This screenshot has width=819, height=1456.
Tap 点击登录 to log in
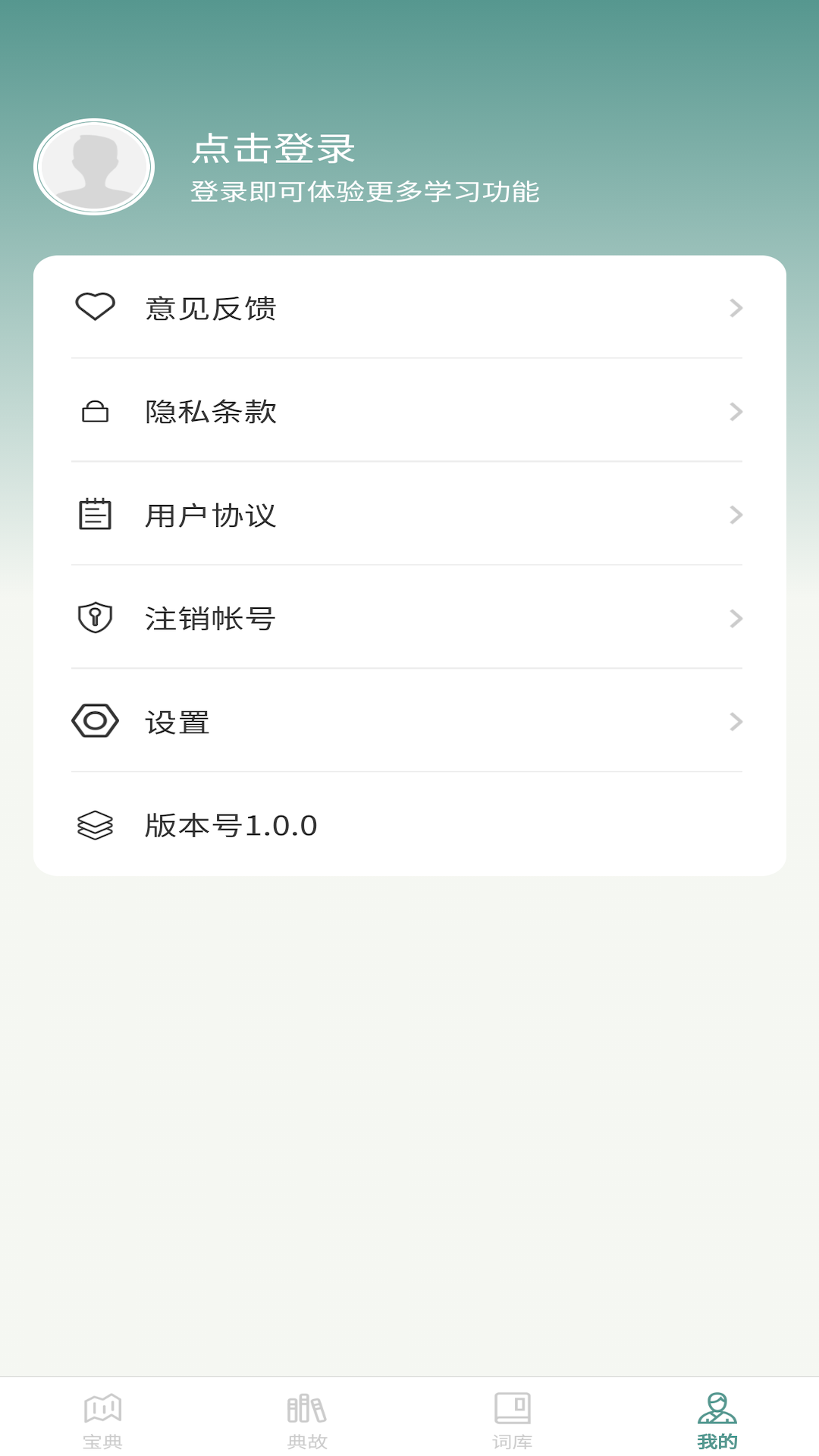click(274, 149)
